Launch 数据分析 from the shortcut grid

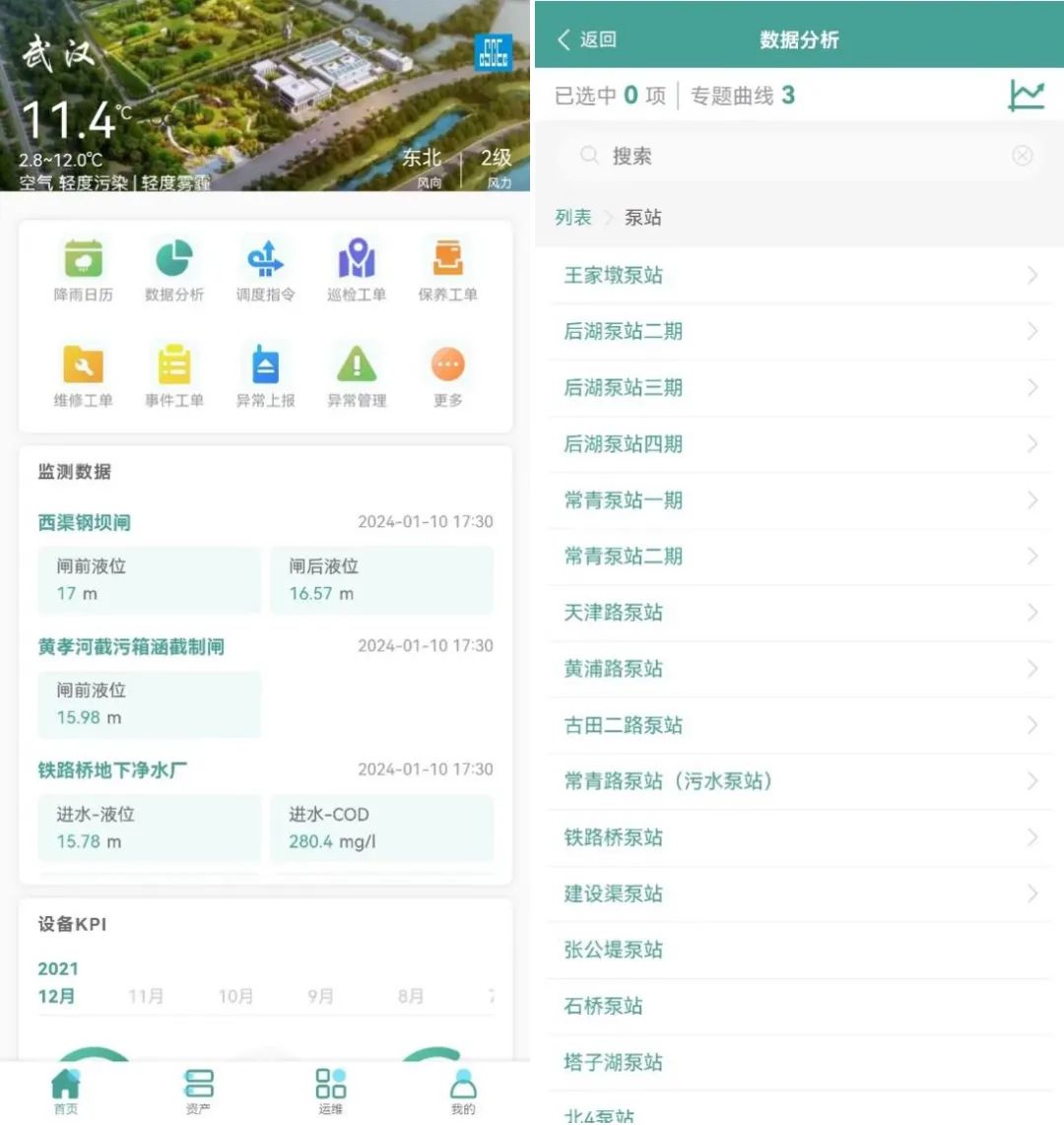(x=174, y=270)
